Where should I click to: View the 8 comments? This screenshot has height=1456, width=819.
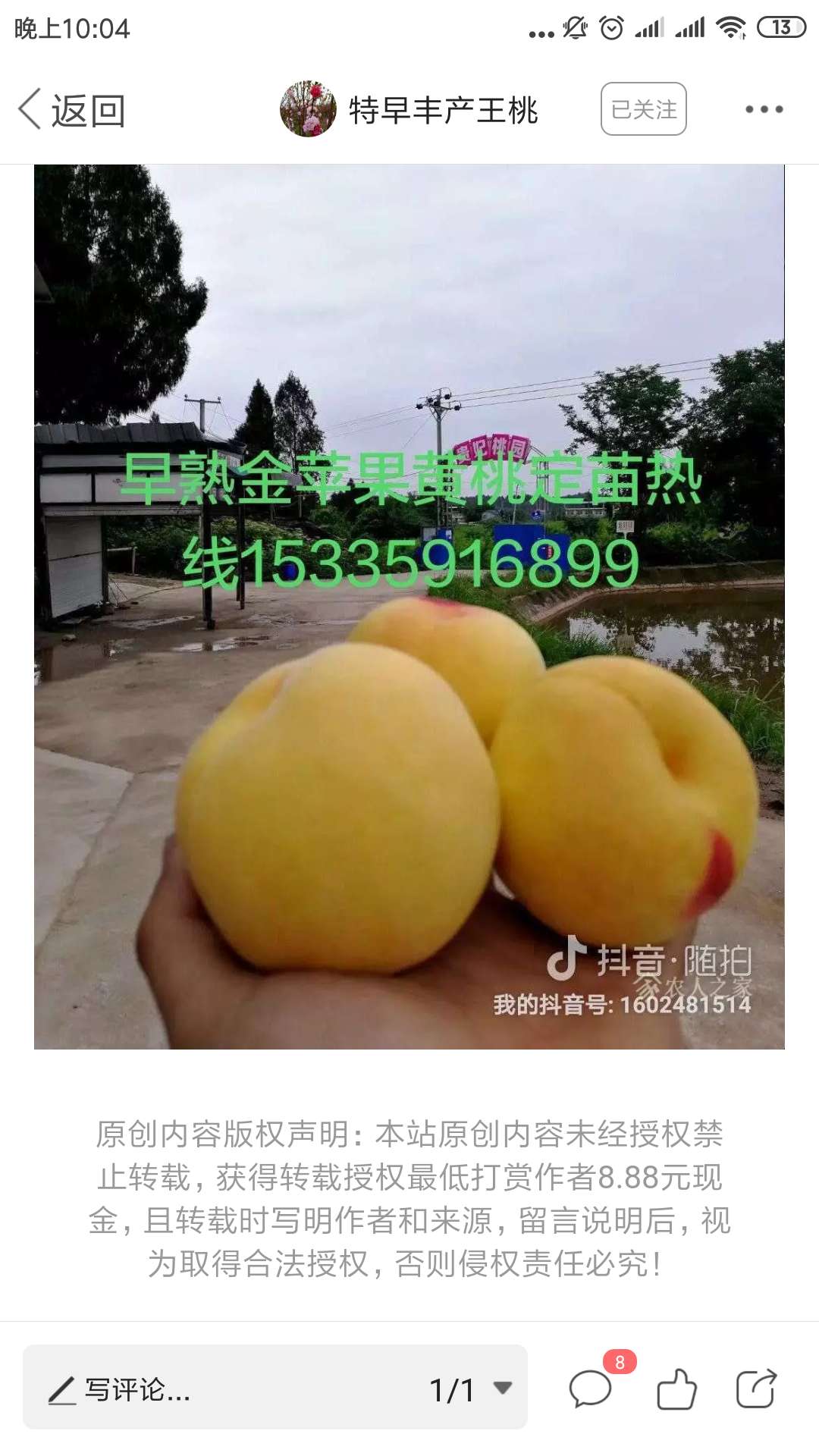[x=591, y=1389]
